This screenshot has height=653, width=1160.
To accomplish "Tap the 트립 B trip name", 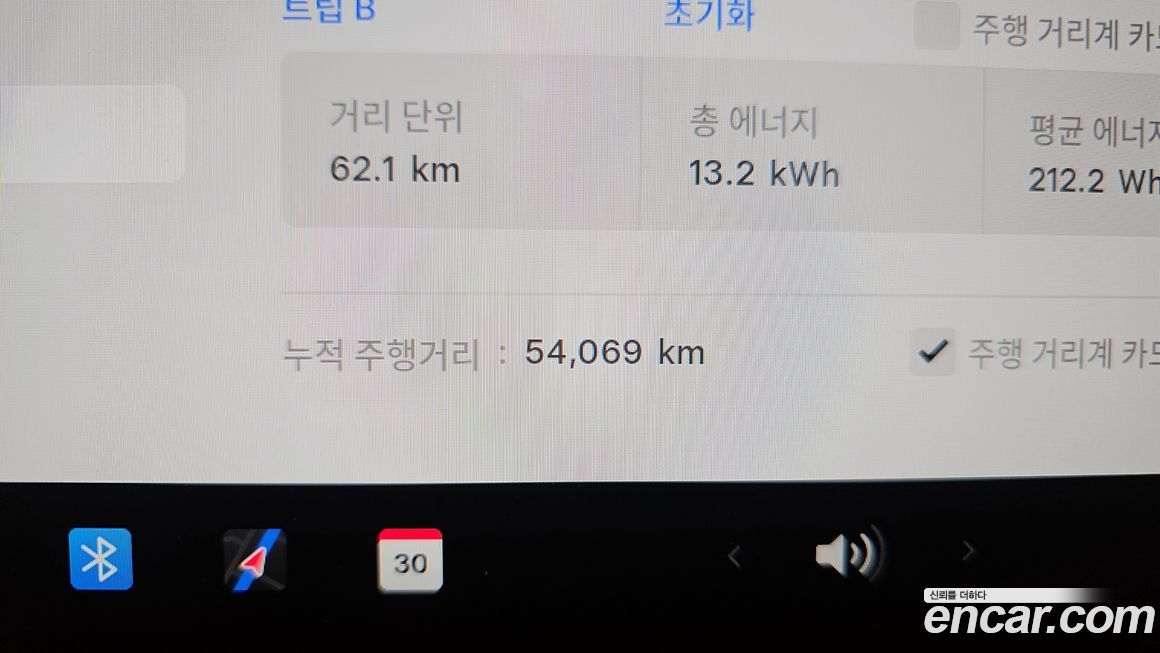I will pos(328,12).
